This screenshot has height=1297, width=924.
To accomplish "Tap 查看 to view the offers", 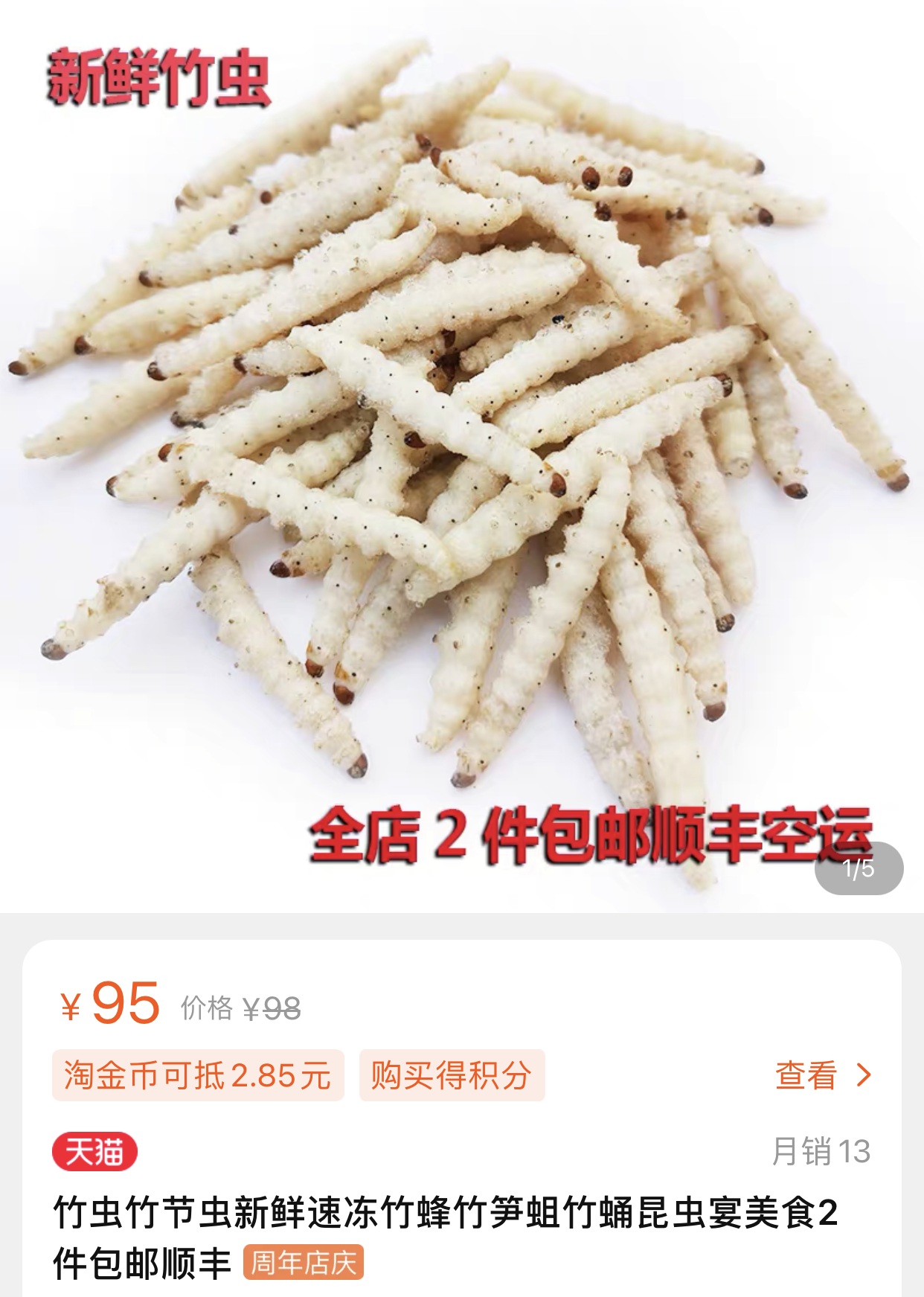I will (x=821, y=1075).
